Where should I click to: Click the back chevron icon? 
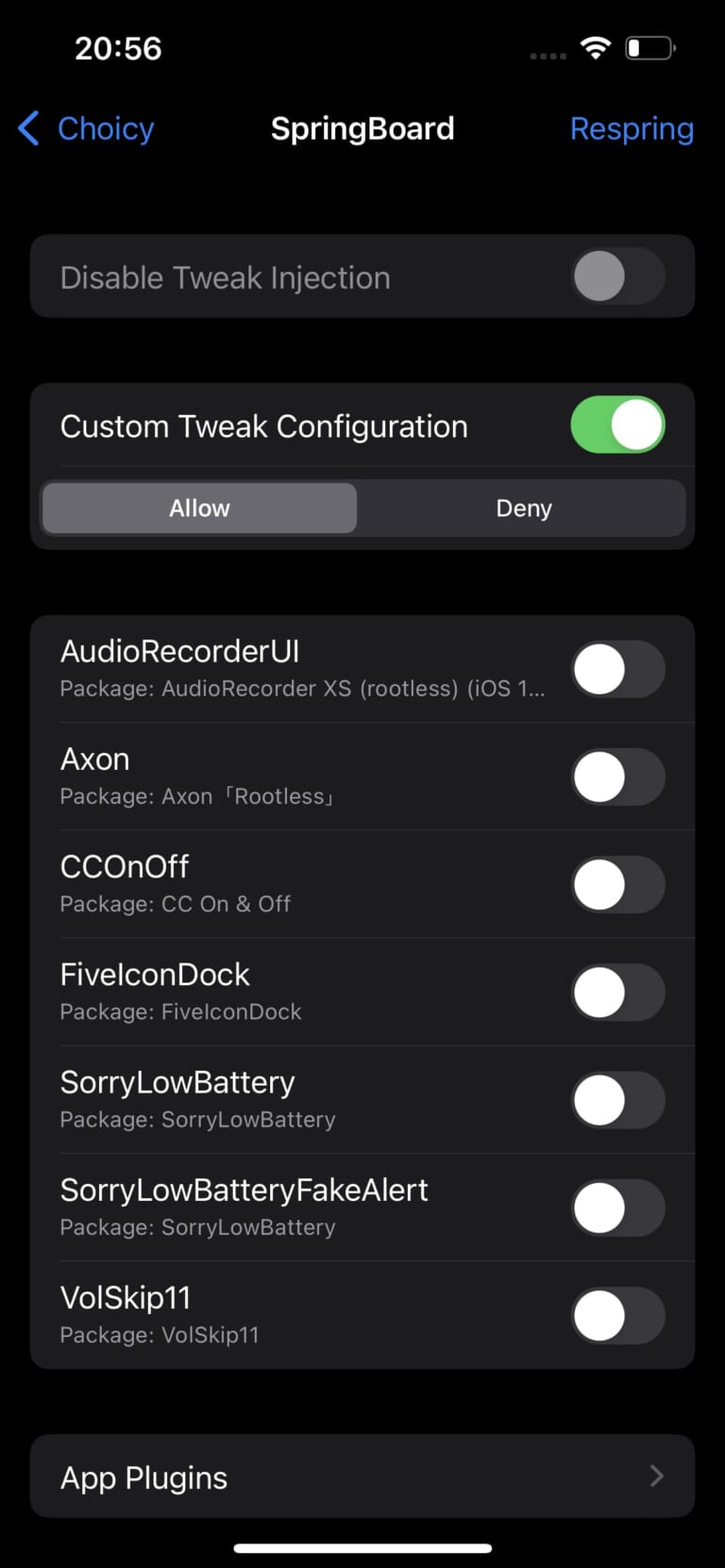27,128
